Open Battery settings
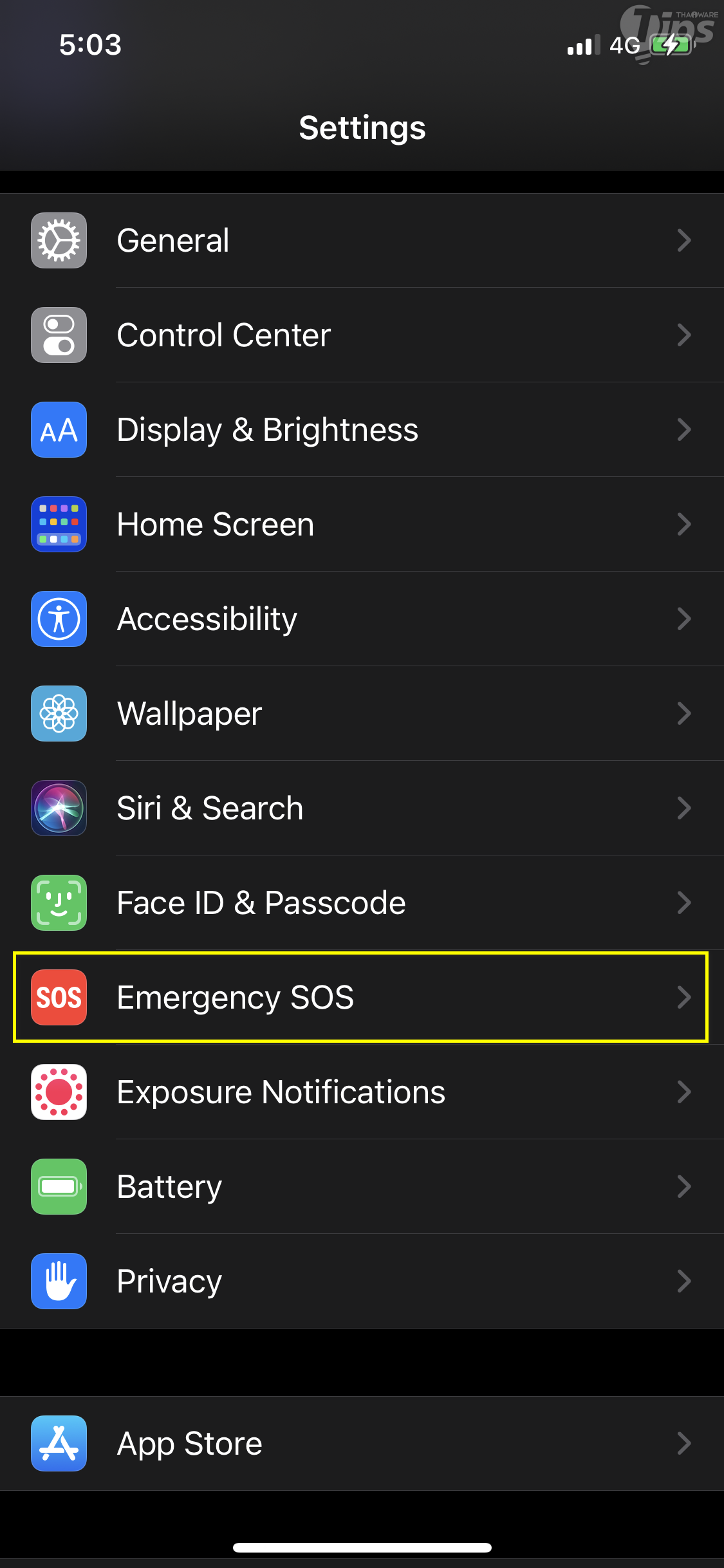Image resolution: width=724 pixels, height=1568 pixels. point(362,1187)
